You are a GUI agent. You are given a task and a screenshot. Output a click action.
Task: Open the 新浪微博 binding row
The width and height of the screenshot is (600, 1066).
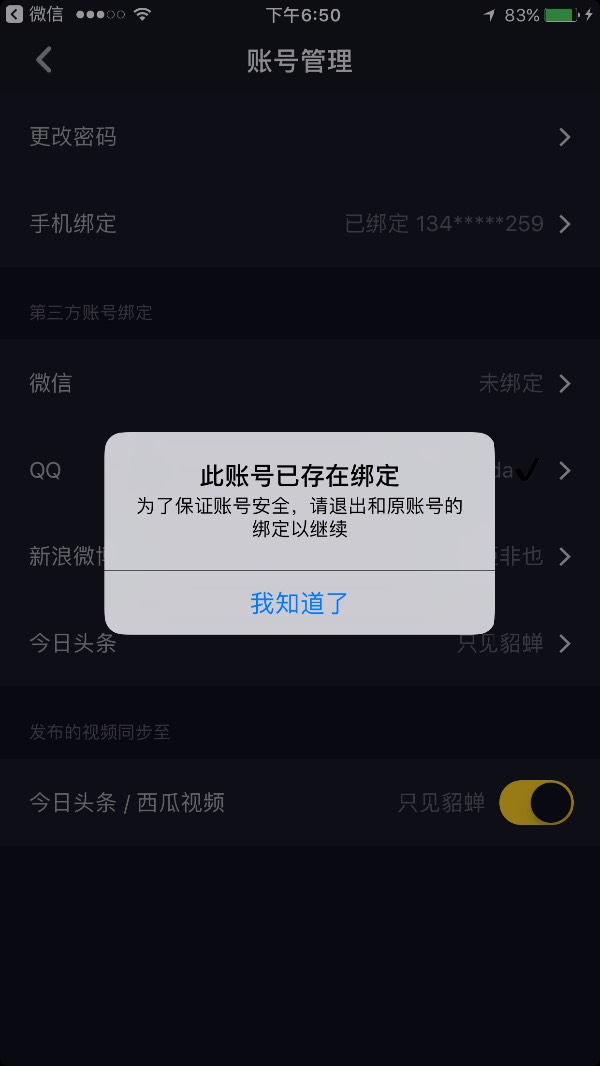(300, 557)
